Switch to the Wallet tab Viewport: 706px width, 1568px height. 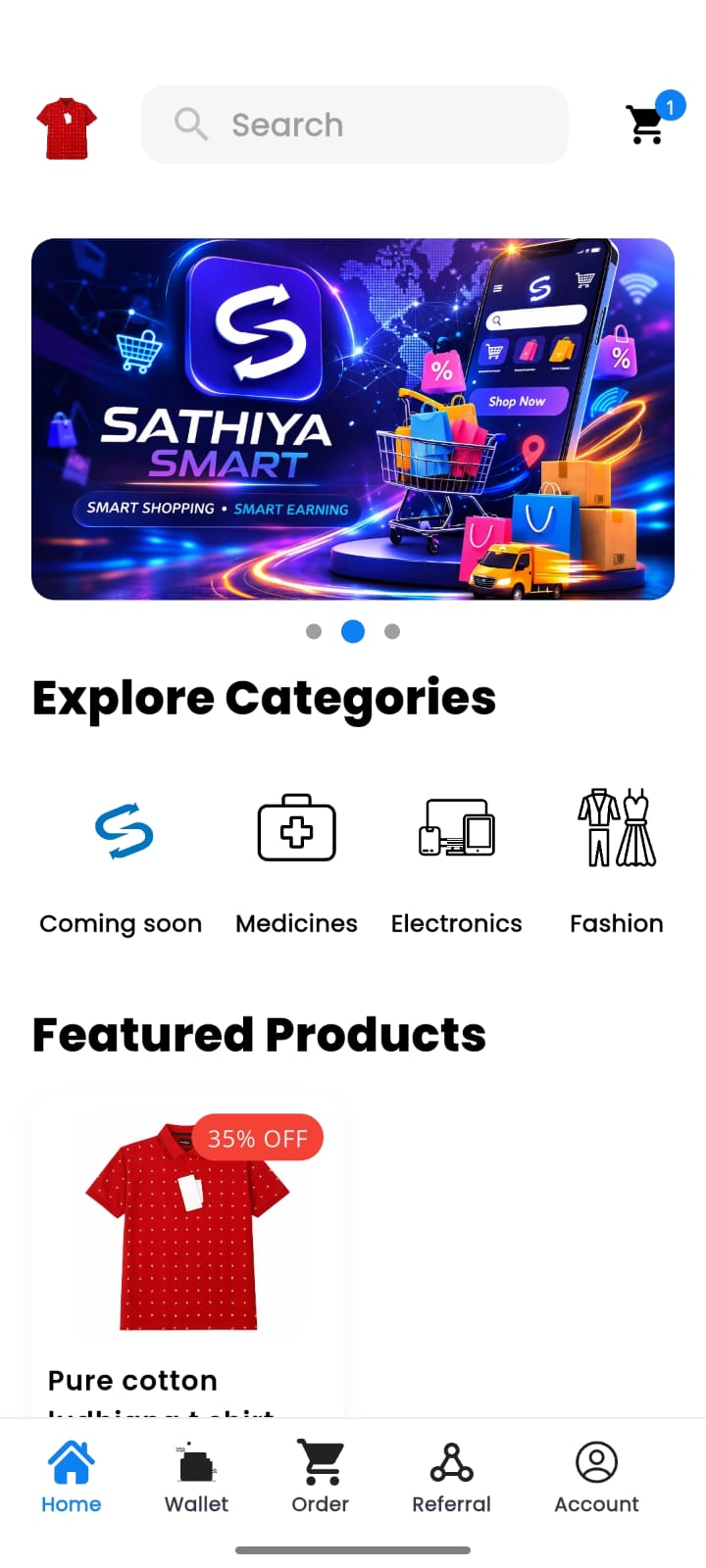[196, 1477]
